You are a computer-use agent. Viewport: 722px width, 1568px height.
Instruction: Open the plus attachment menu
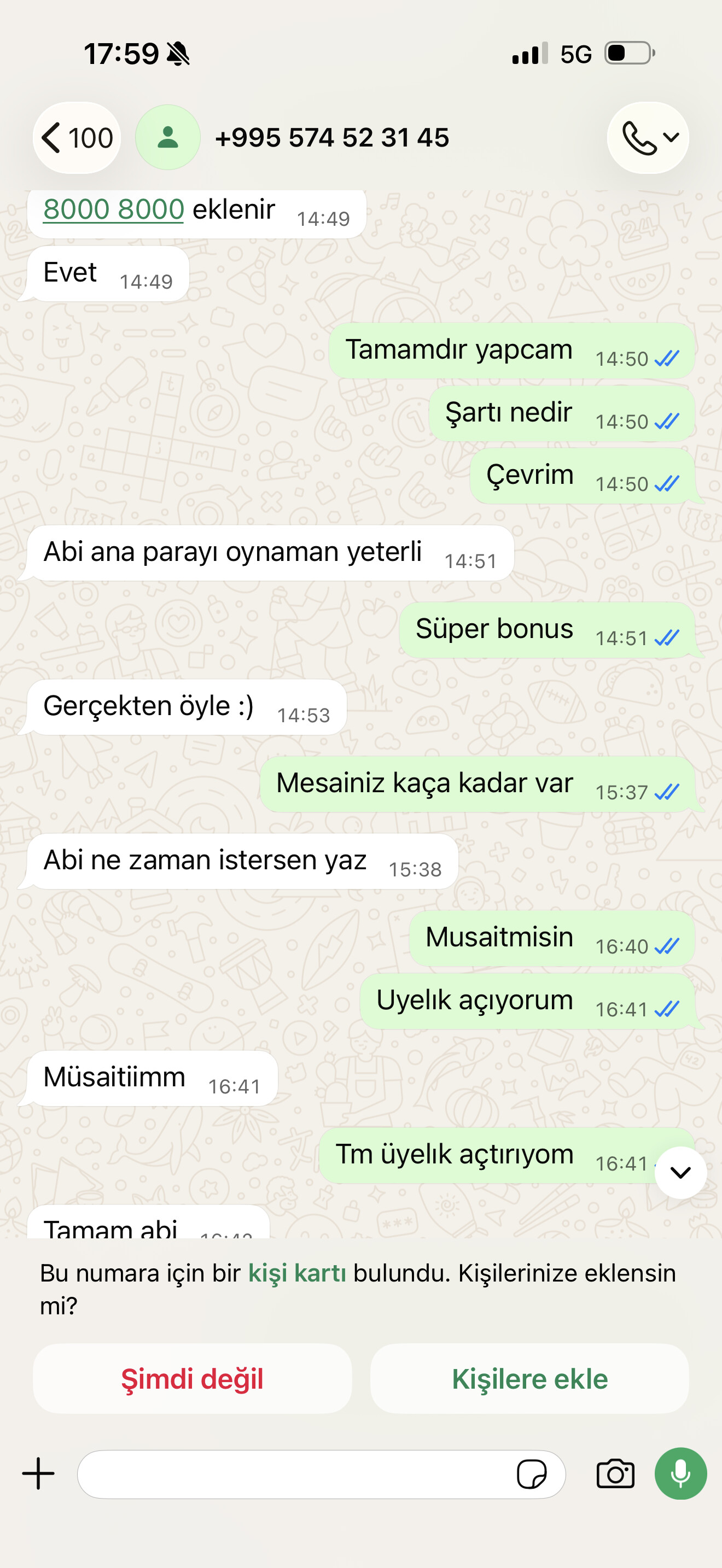[38, 1473]
